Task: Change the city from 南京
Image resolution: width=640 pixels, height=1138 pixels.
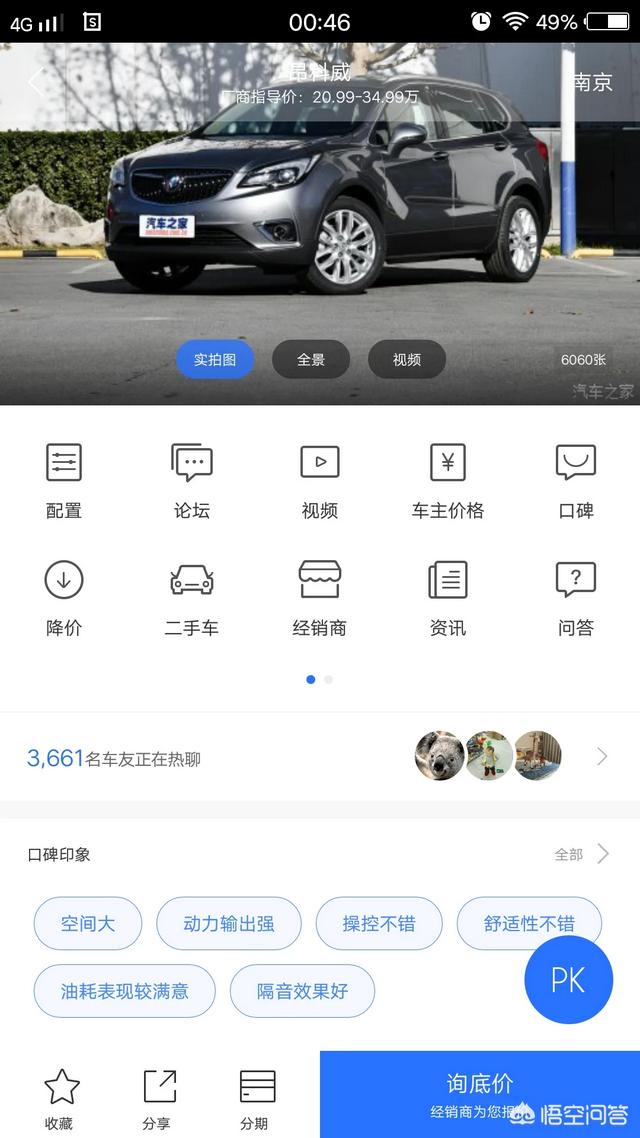Action: 592,82
